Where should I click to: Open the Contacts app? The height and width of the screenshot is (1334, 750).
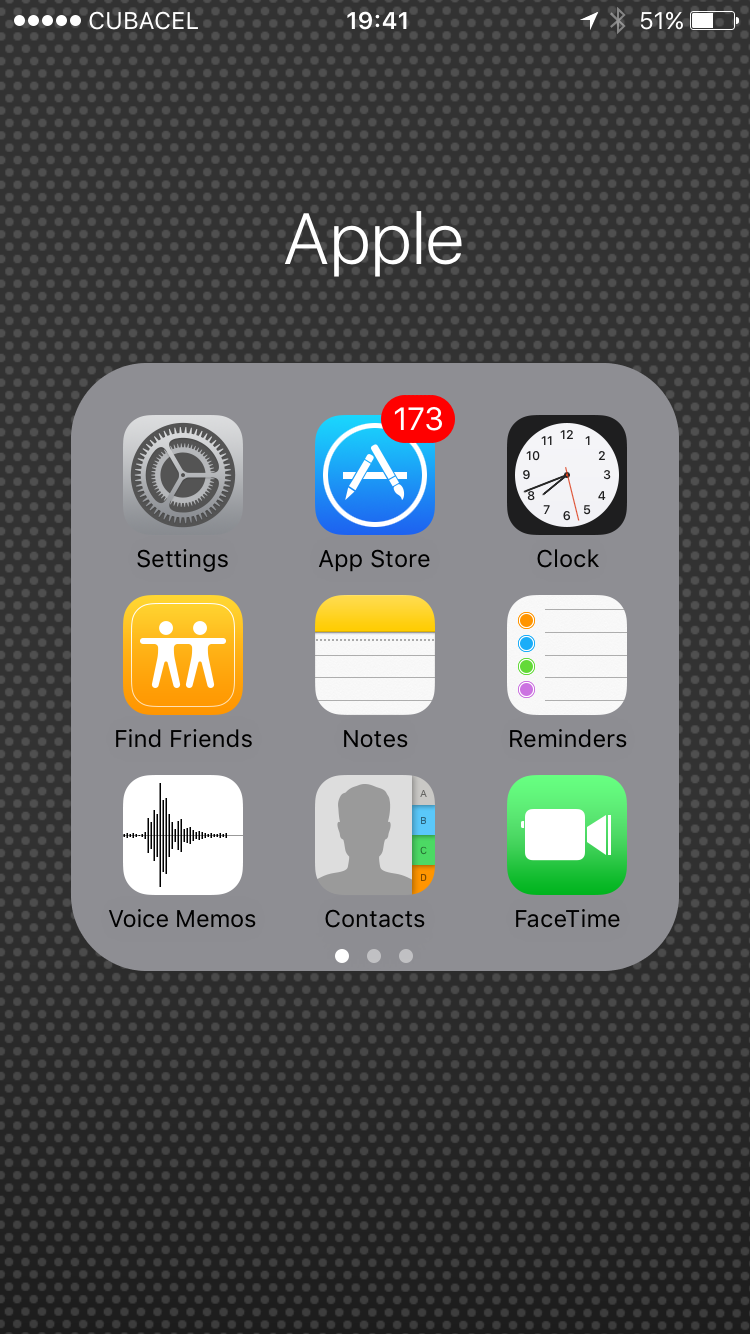(375, 835)
